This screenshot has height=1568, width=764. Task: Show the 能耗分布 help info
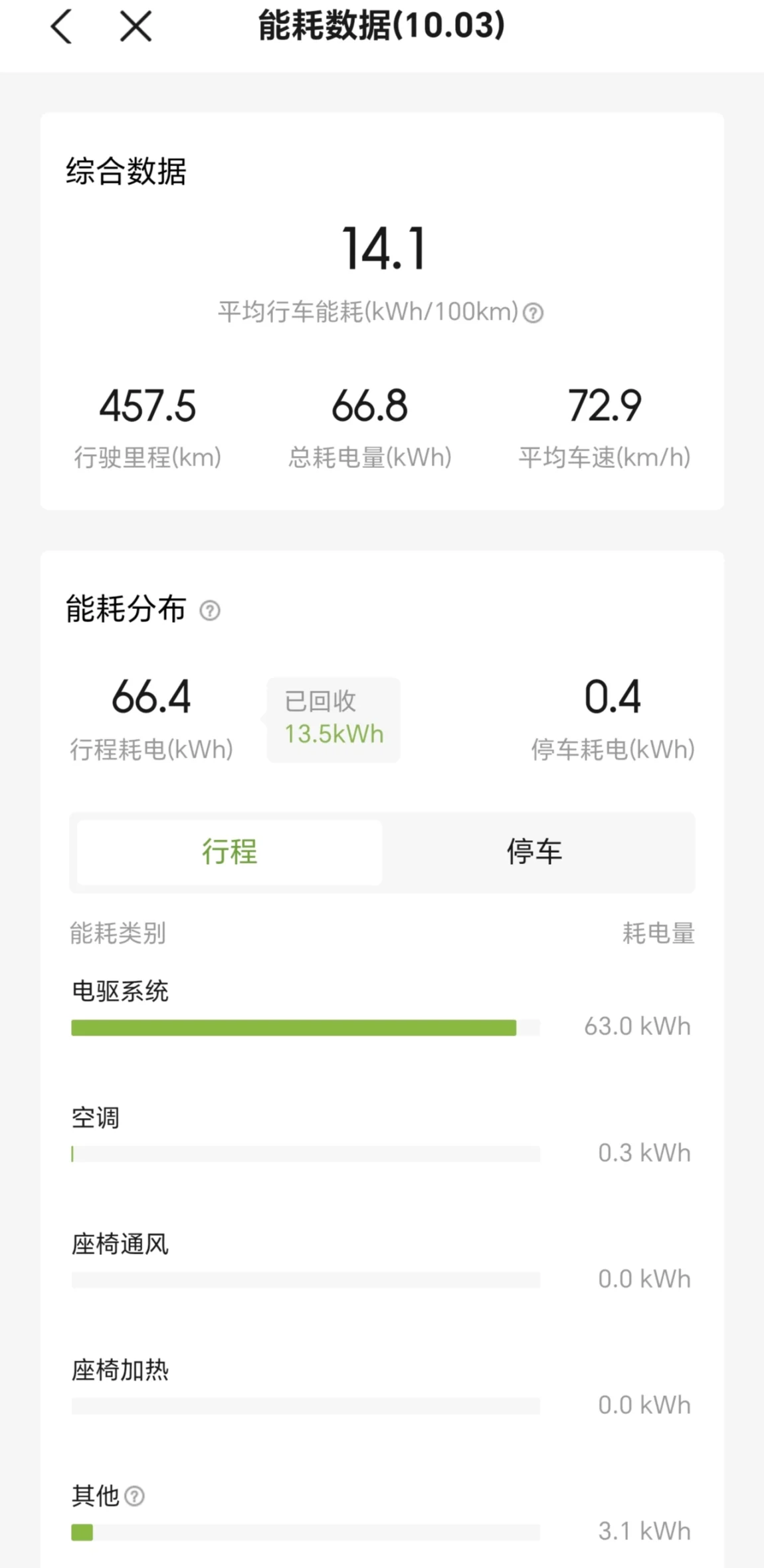(x=210, y=610)
